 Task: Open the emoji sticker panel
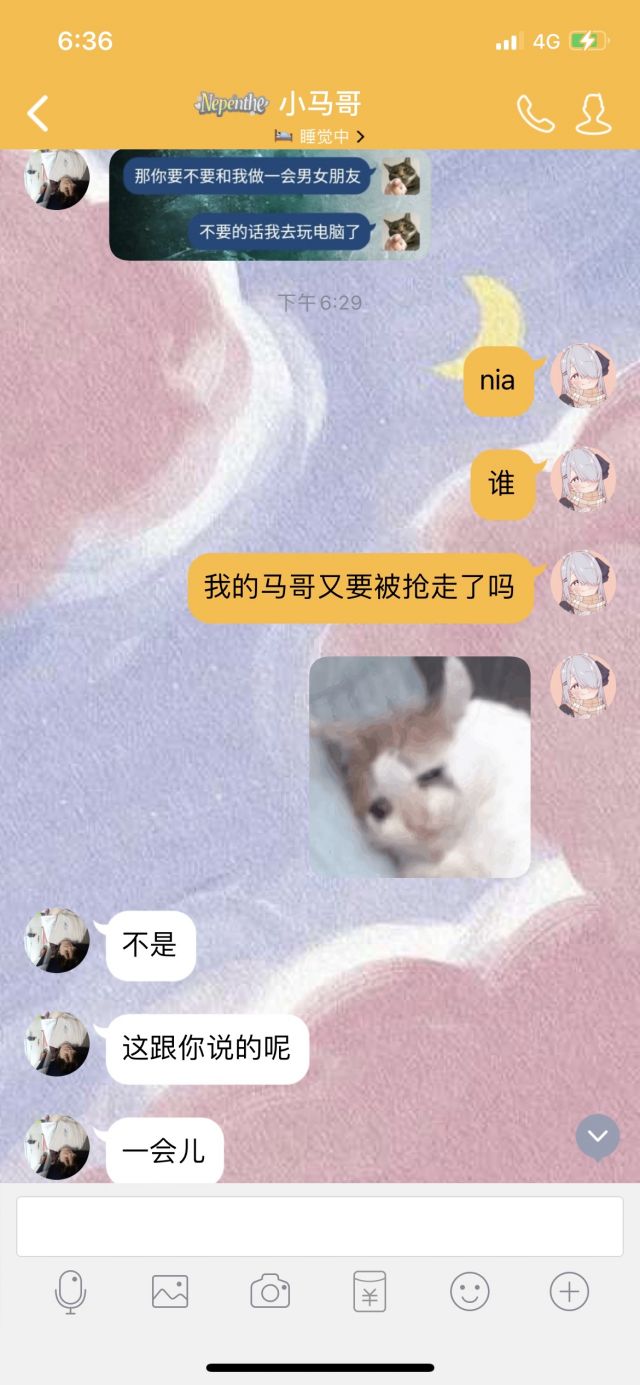pyautogui.click(x=470, y=1292)
